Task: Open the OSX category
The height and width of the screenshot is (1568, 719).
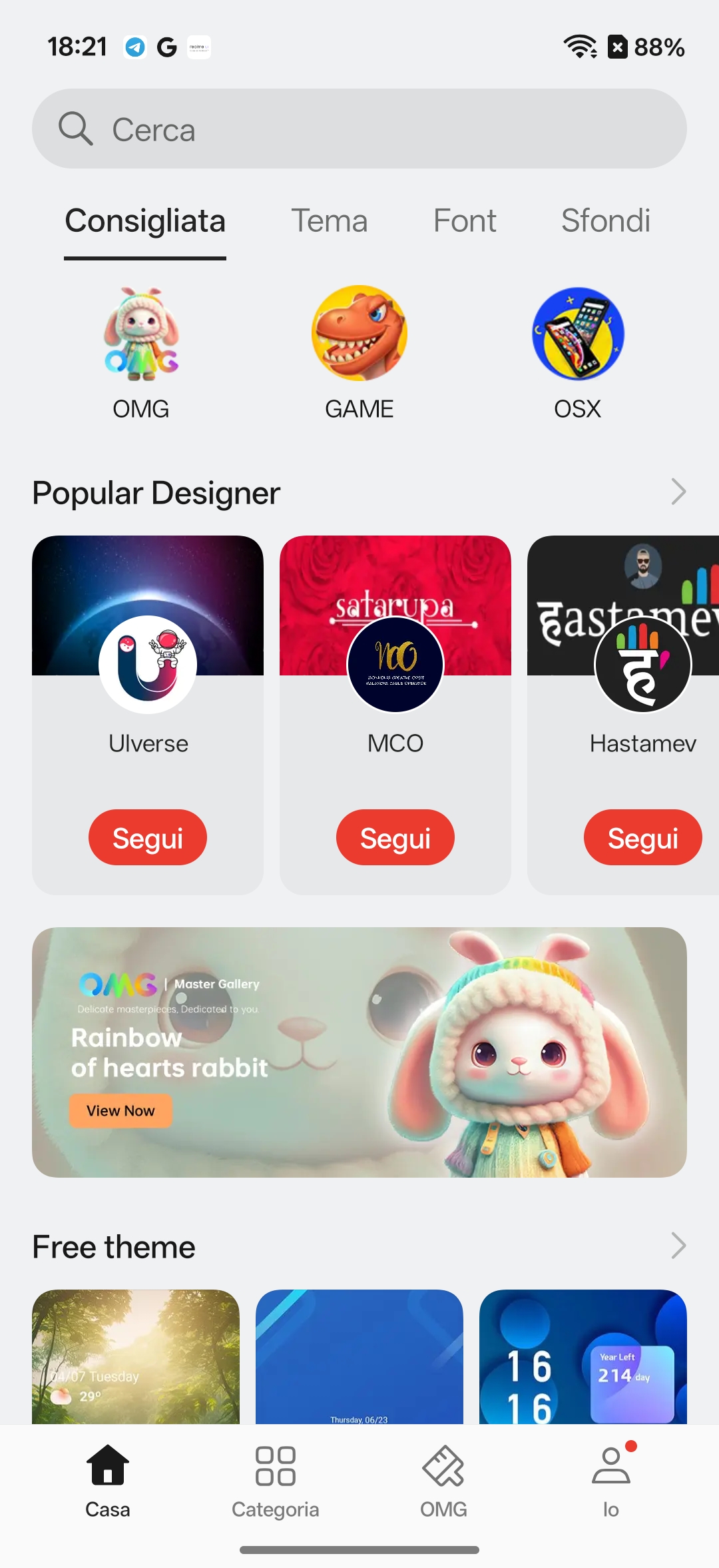Action: [578, 334]
